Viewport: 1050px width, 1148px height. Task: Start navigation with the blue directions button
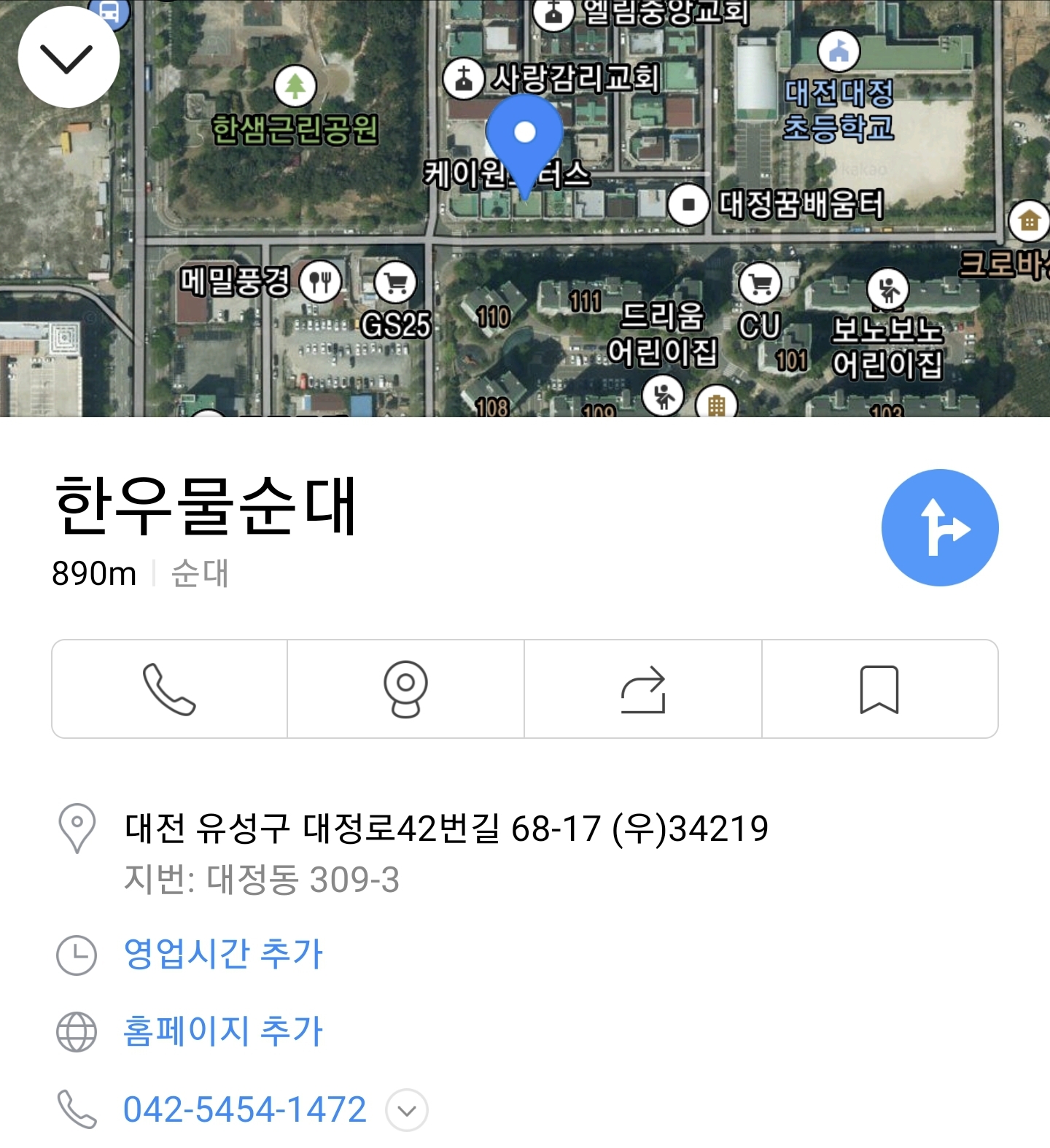click(x=938, y=527)
